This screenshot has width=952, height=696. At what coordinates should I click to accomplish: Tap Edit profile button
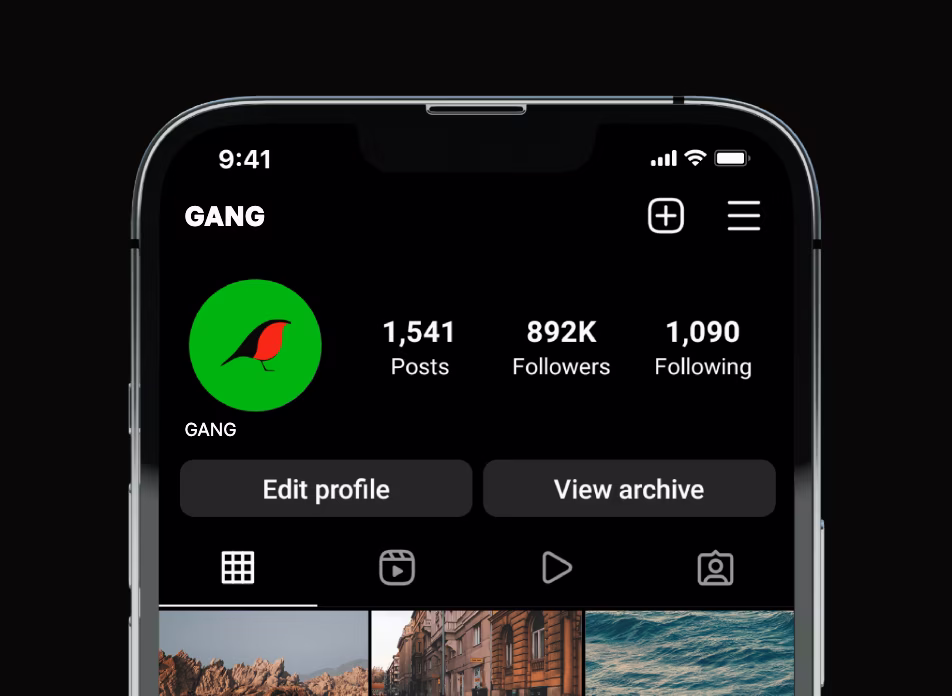click(x=326, y=489)
